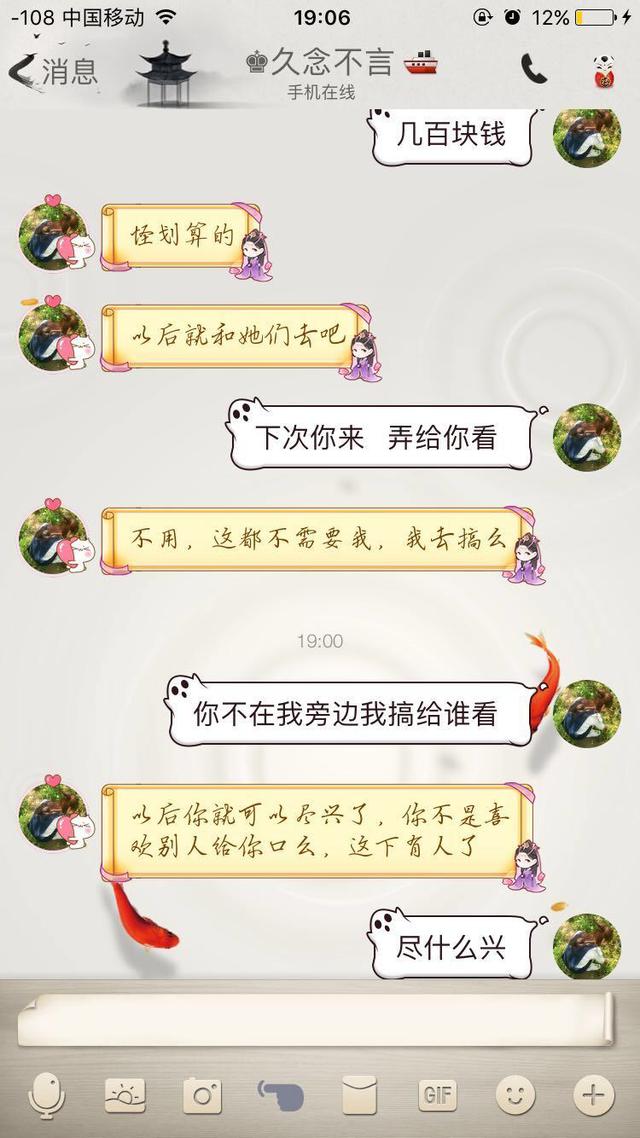The width and height of the screenshot is (640, 1138).
Task: Open the GIF picker
Action: click(x=437, y=1095)
